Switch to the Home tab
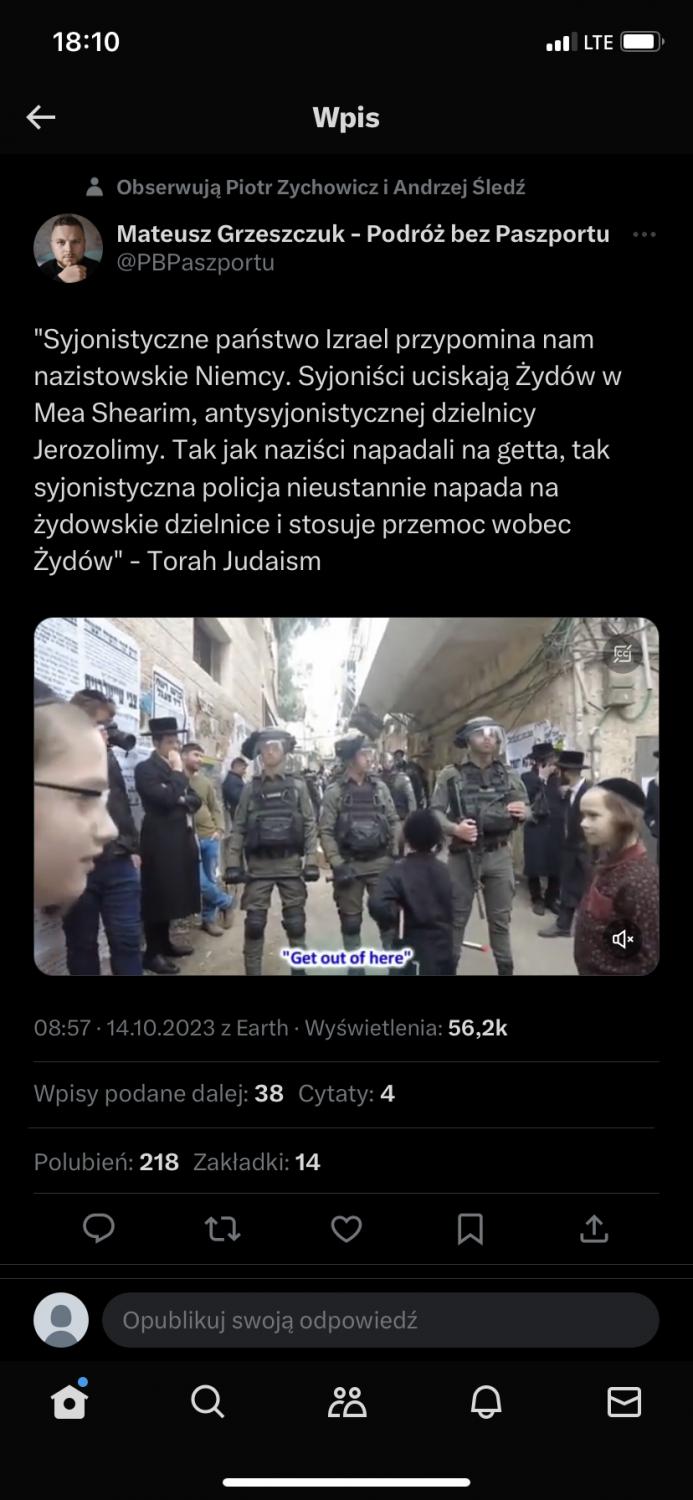693x1500 pixels. pyautogui.click(x=70, y=1402)
